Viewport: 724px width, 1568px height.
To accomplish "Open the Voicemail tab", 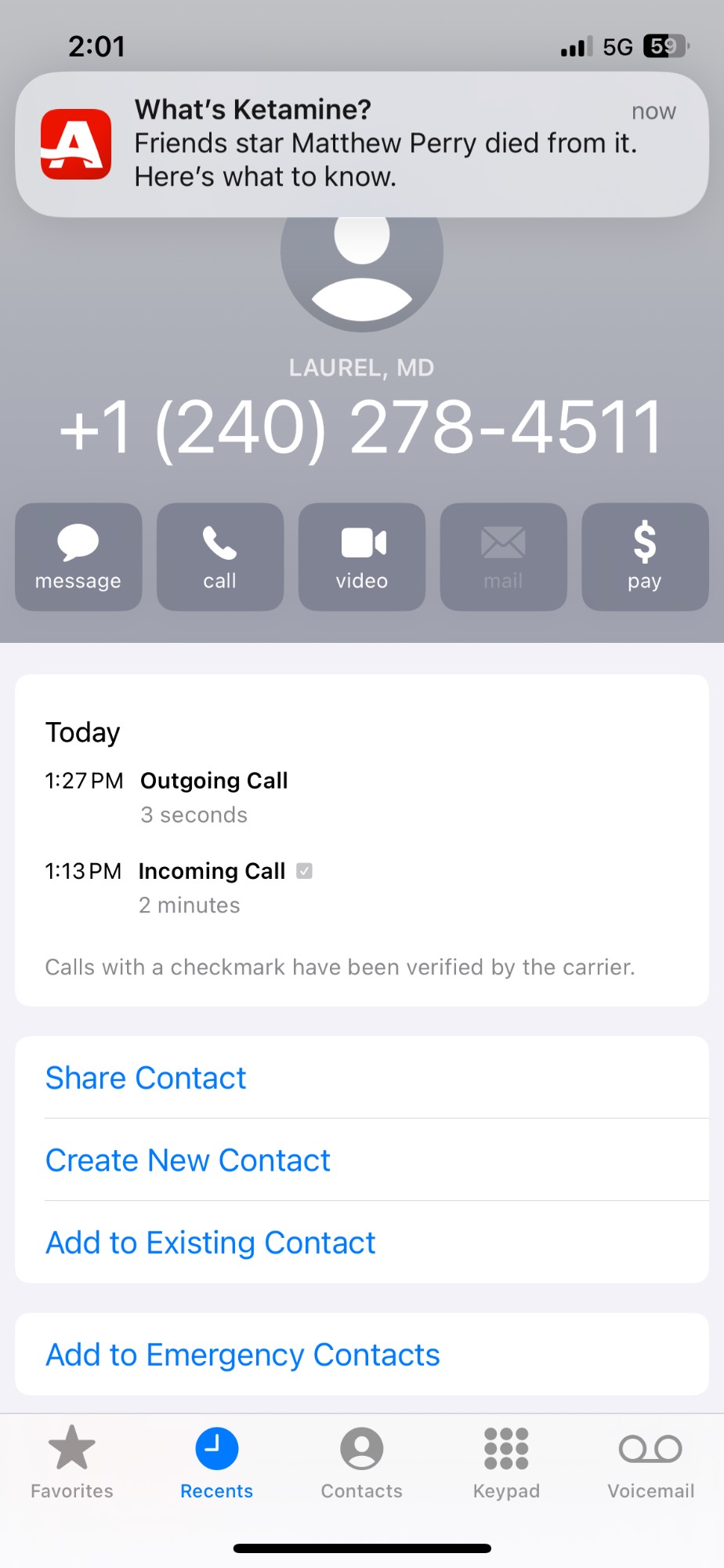I will point(650,1462).
